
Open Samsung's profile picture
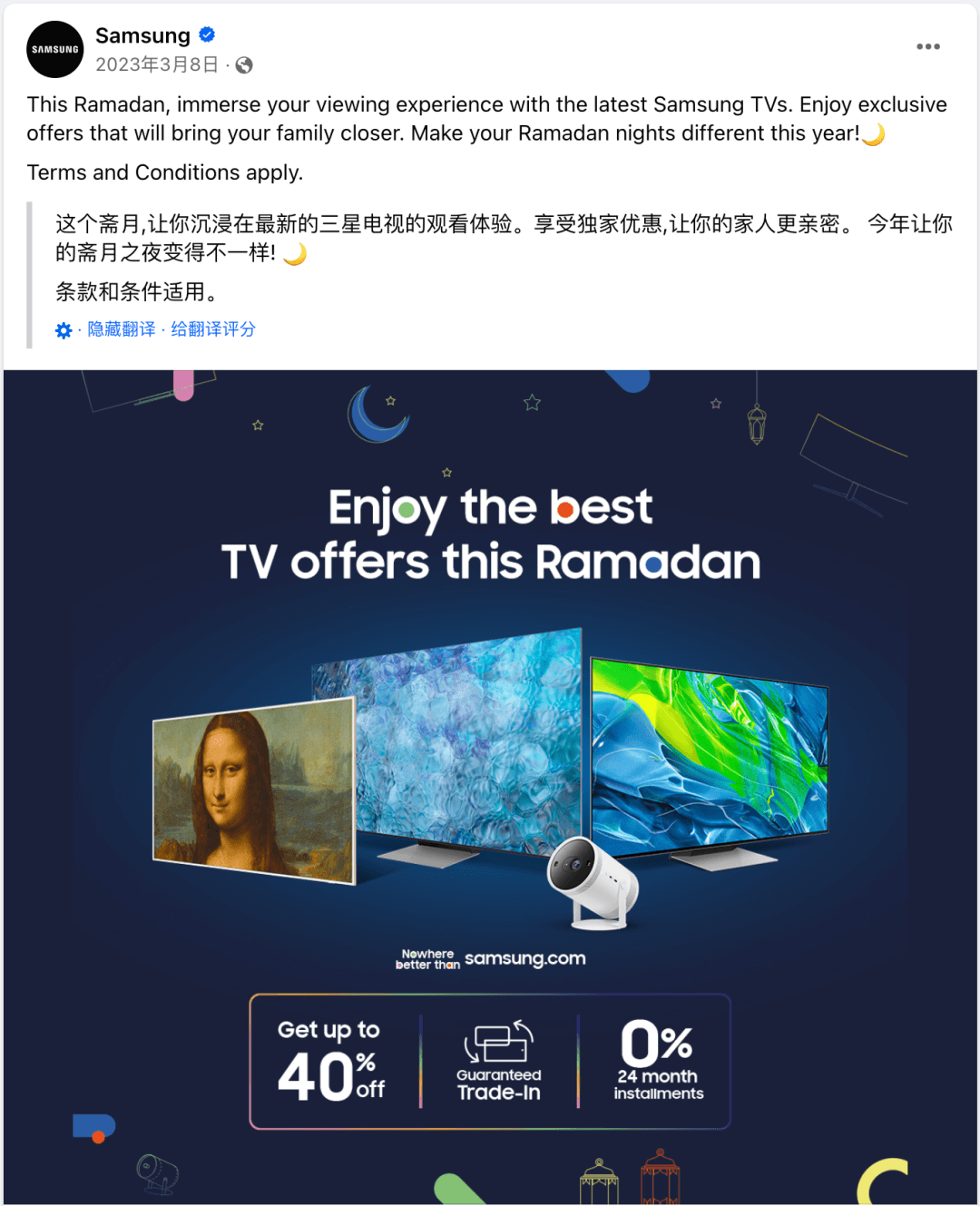point(55,49)
